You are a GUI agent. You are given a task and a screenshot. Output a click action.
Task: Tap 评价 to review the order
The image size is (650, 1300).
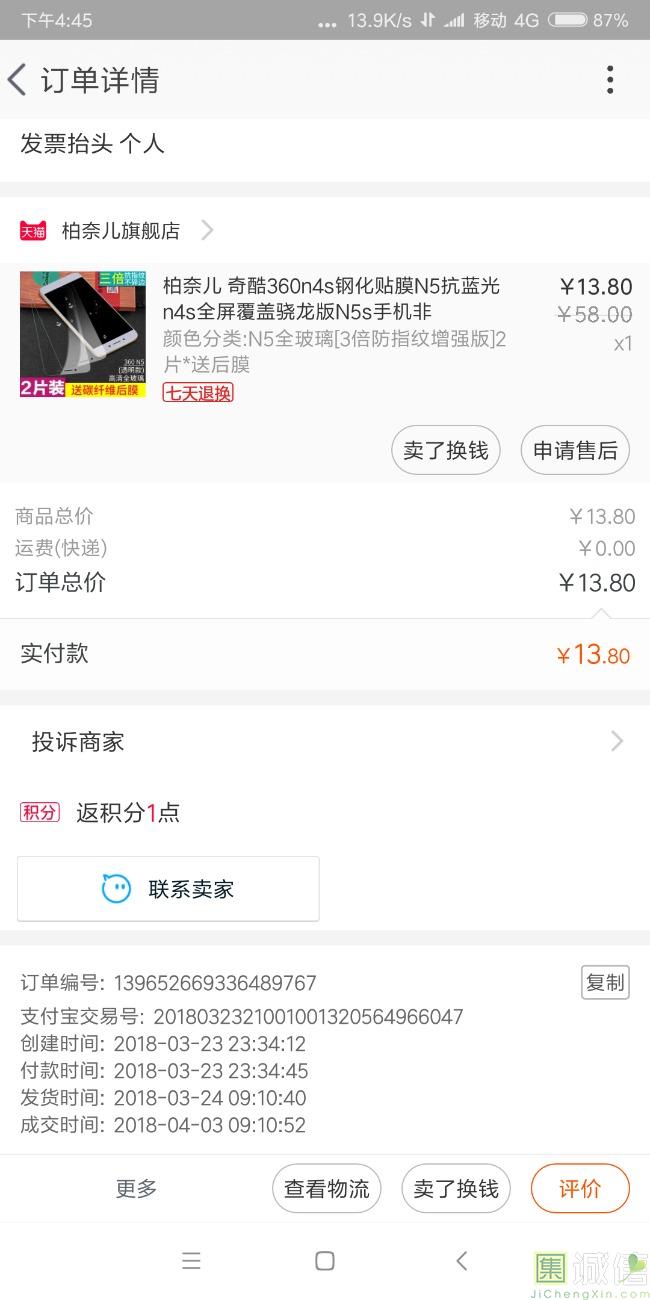point(580,1189)
